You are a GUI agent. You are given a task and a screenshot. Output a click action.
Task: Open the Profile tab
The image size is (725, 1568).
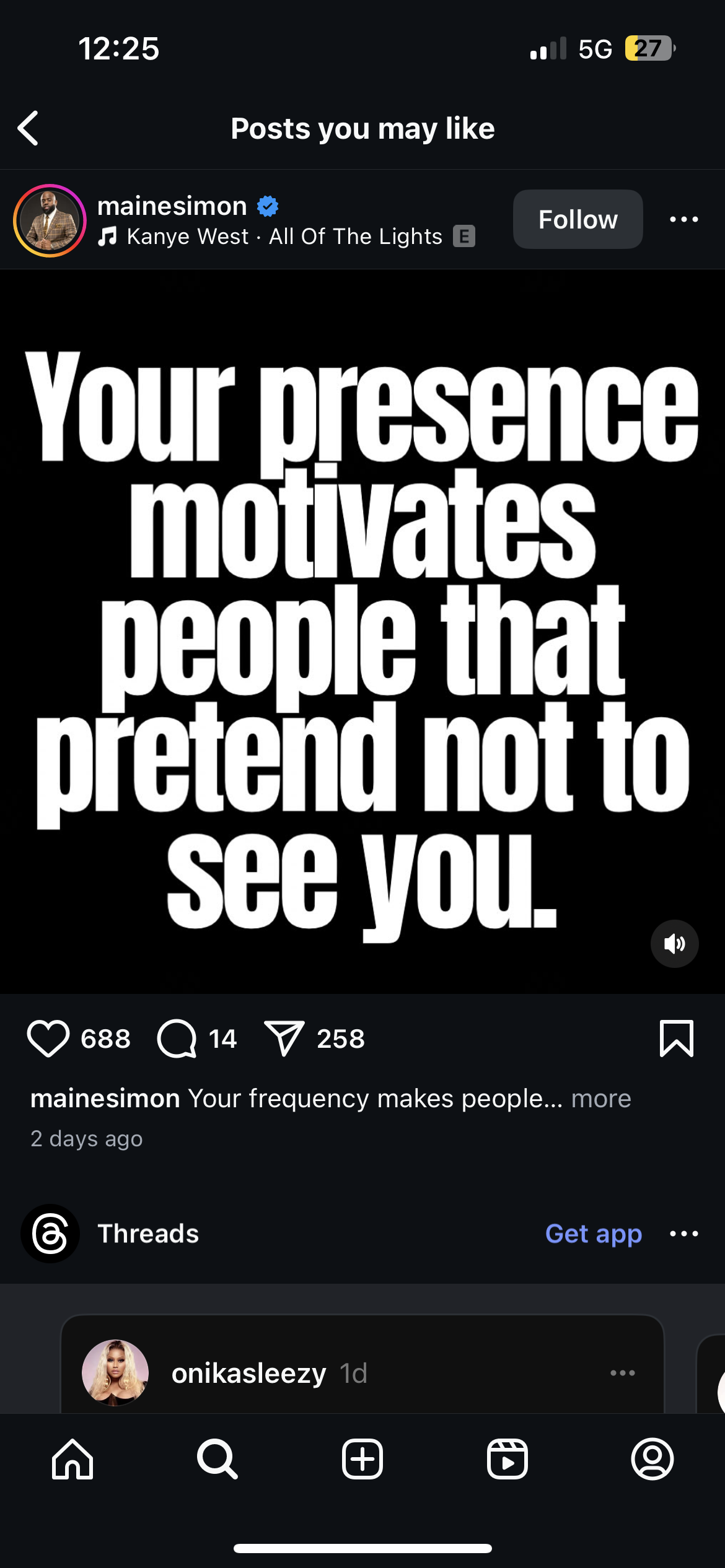tap(652, 1459)
